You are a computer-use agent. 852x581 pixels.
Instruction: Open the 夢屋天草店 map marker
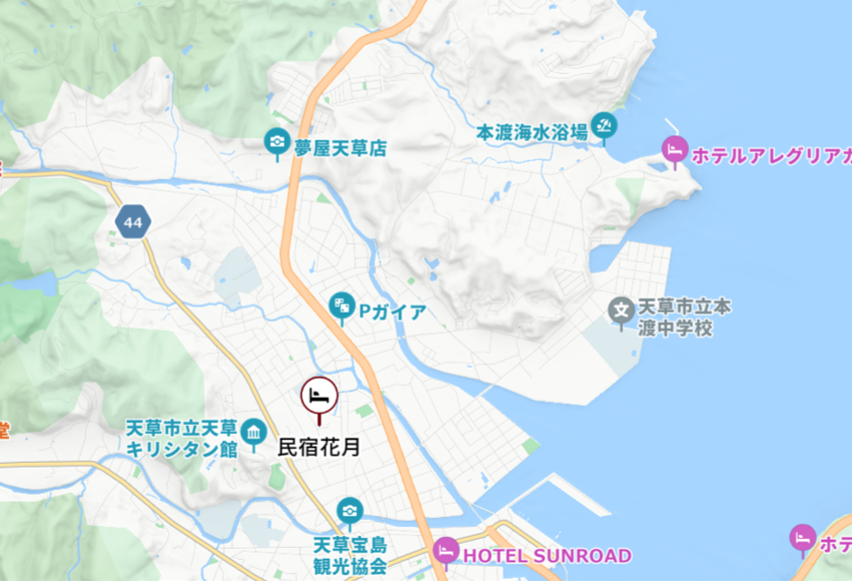click(277, 143)
